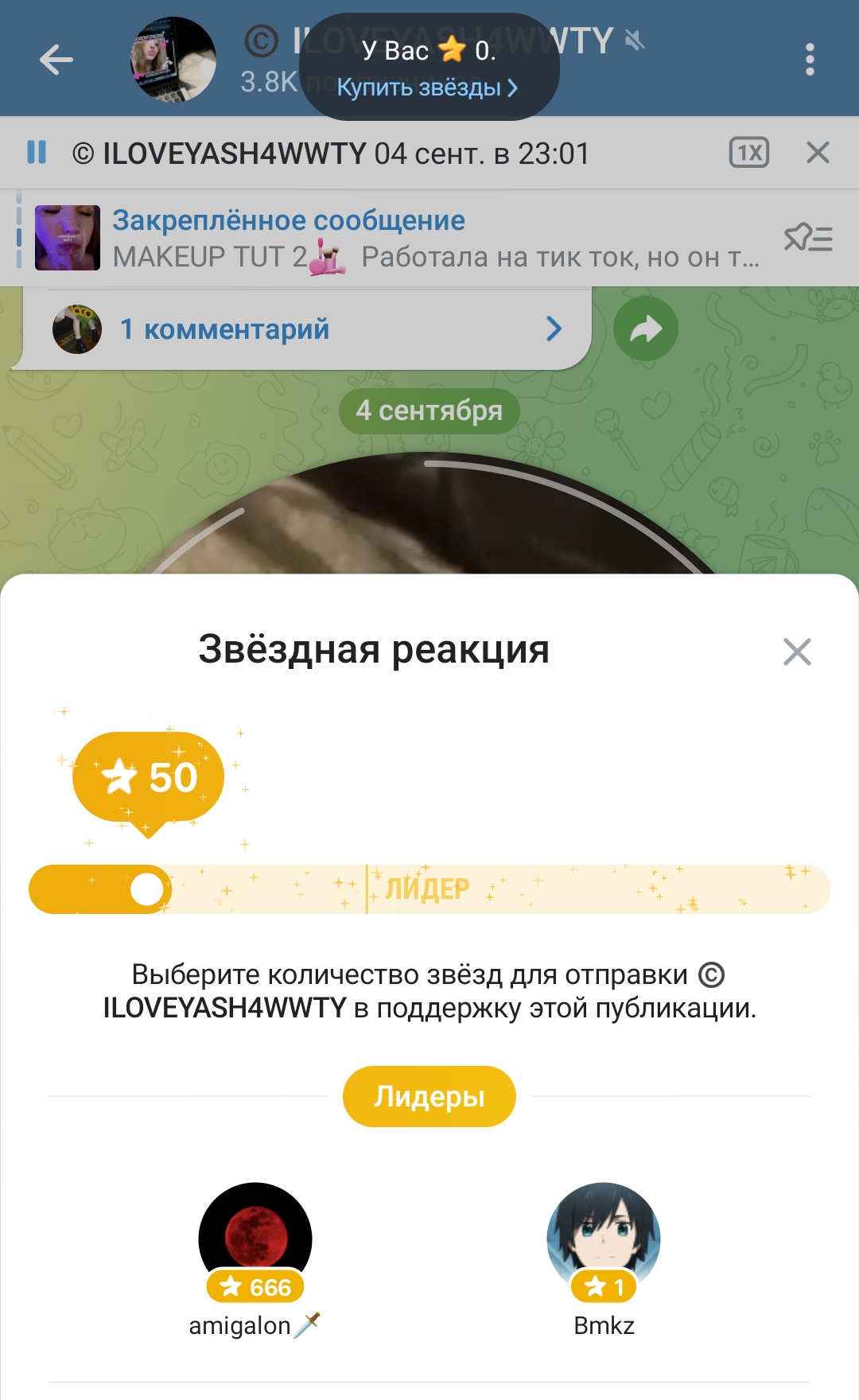The width and height of the screenshot is (859, 1400).
Task: Open the channel's overflow menu
Action: [810, 60]
